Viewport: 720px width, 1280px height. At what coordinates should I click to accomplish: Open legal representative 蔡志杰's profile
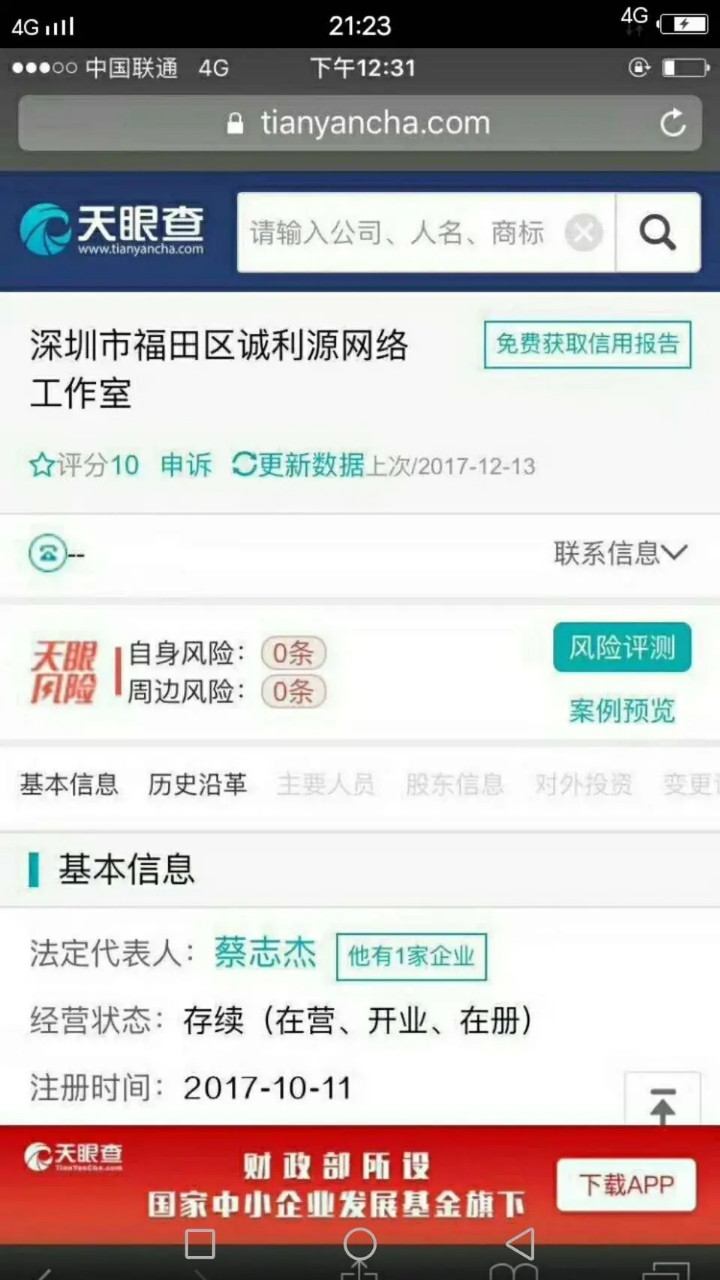point(265,953)
